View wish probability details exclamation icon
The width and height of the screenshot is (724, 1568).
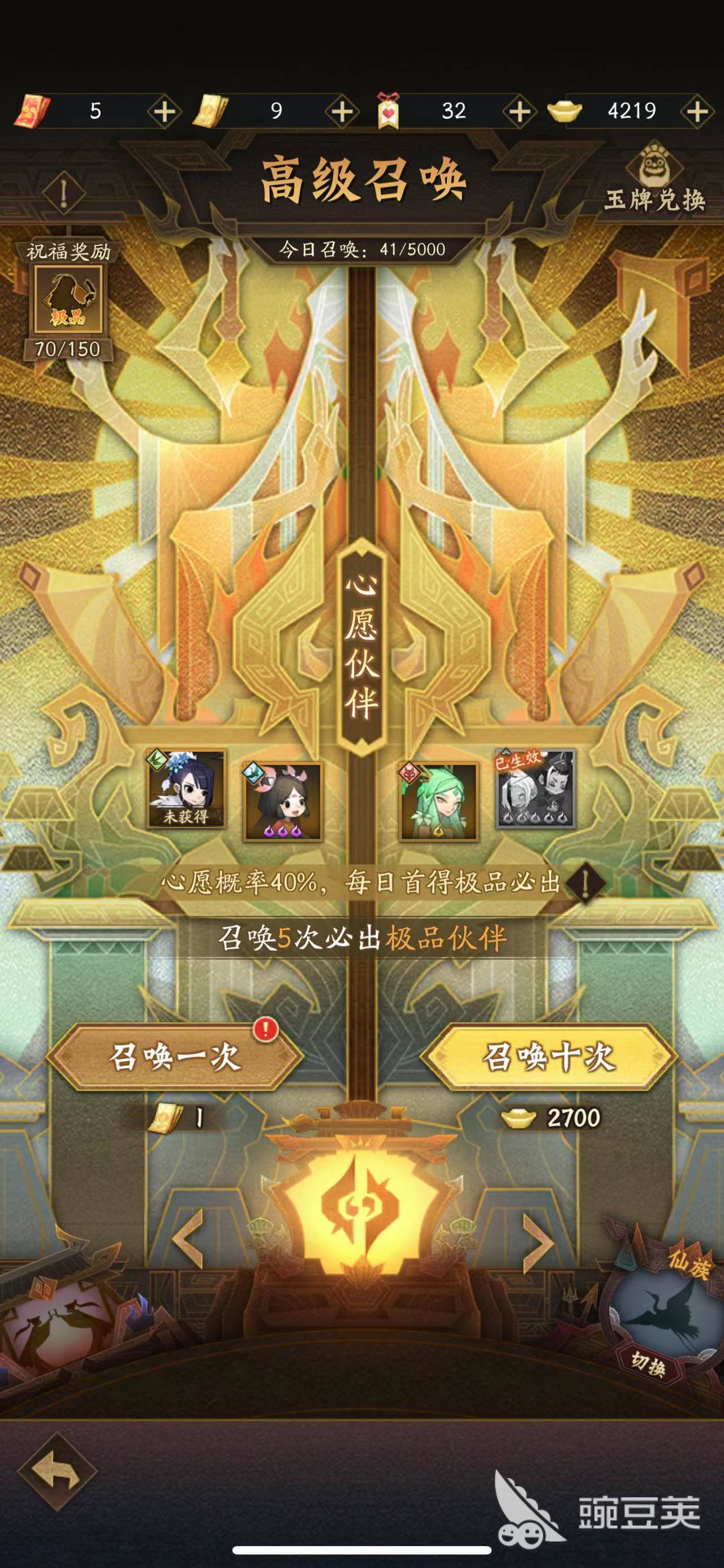point(585,882)
